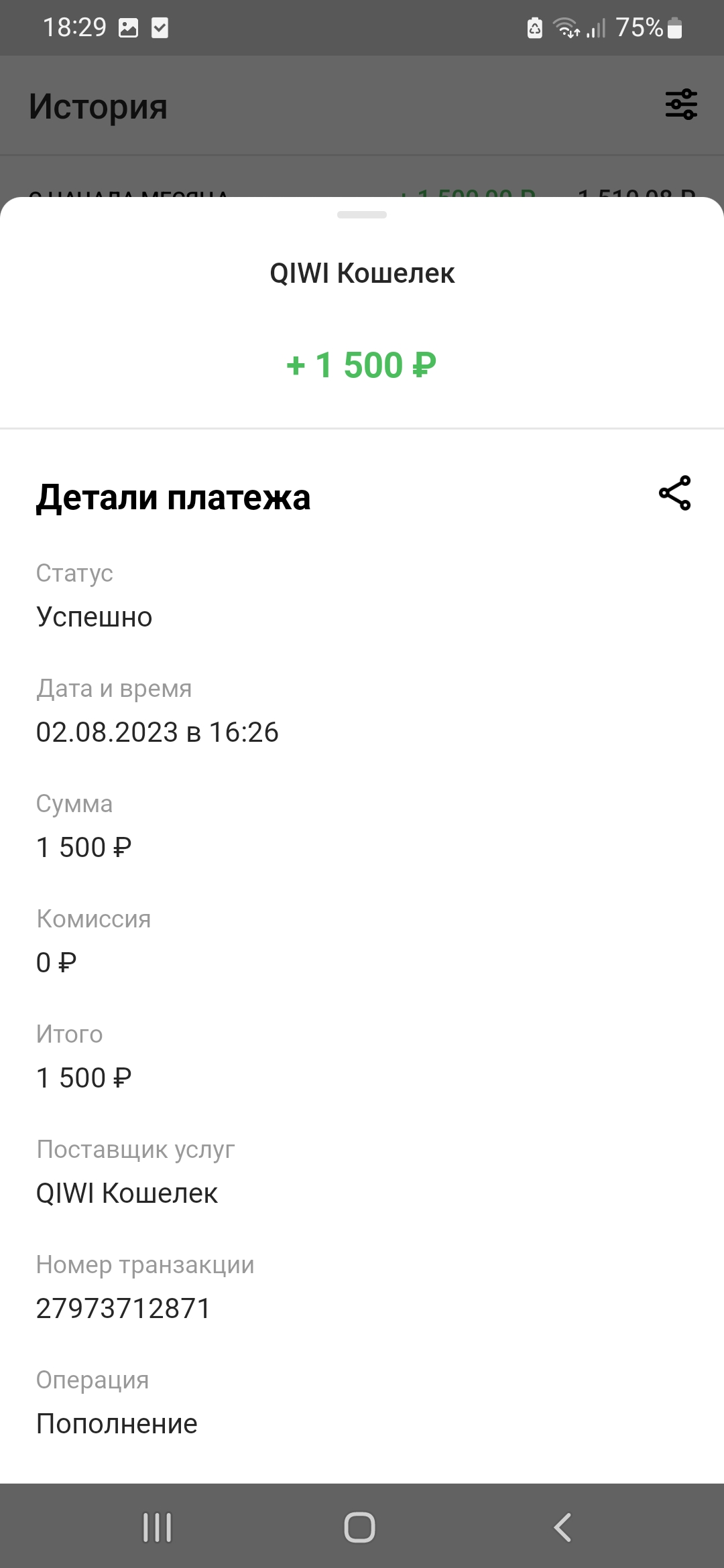The width and height of the screenshot is (724, 1568).
Task: Open the recent apps overview
Action: (158, 1527)
